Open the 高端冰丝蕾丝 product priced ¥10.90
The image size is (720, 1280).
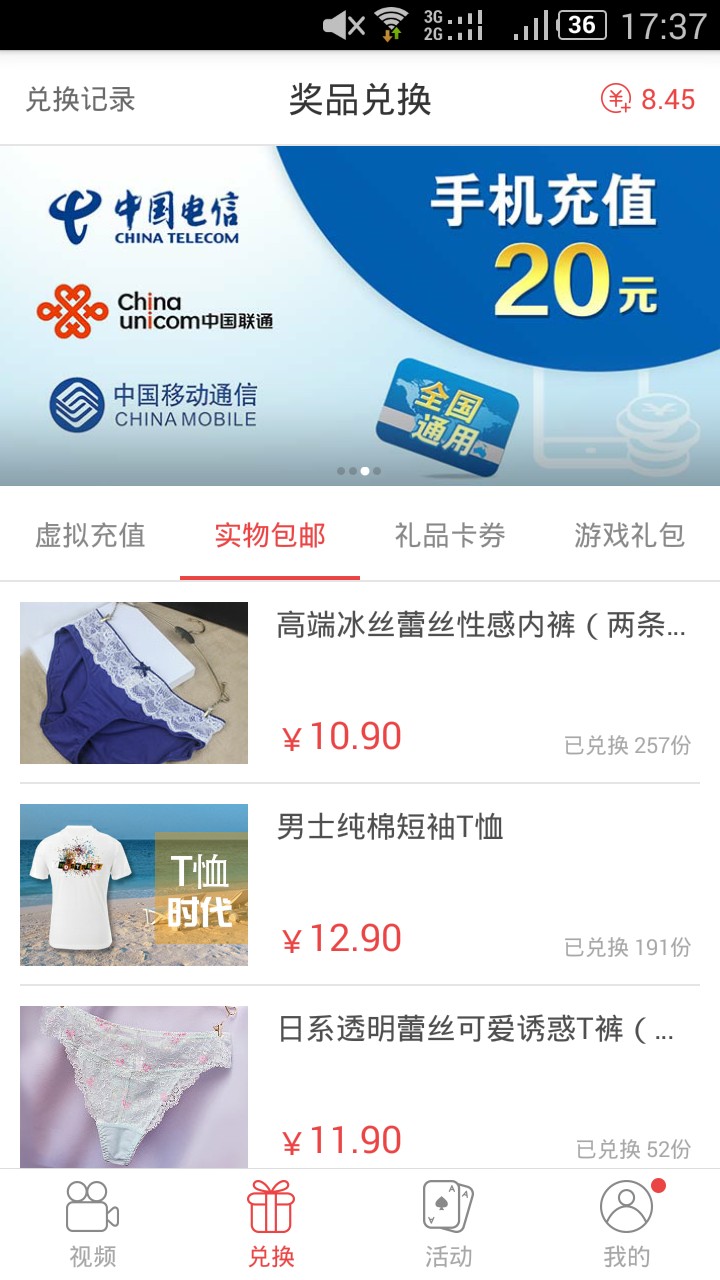pos(360,683)
